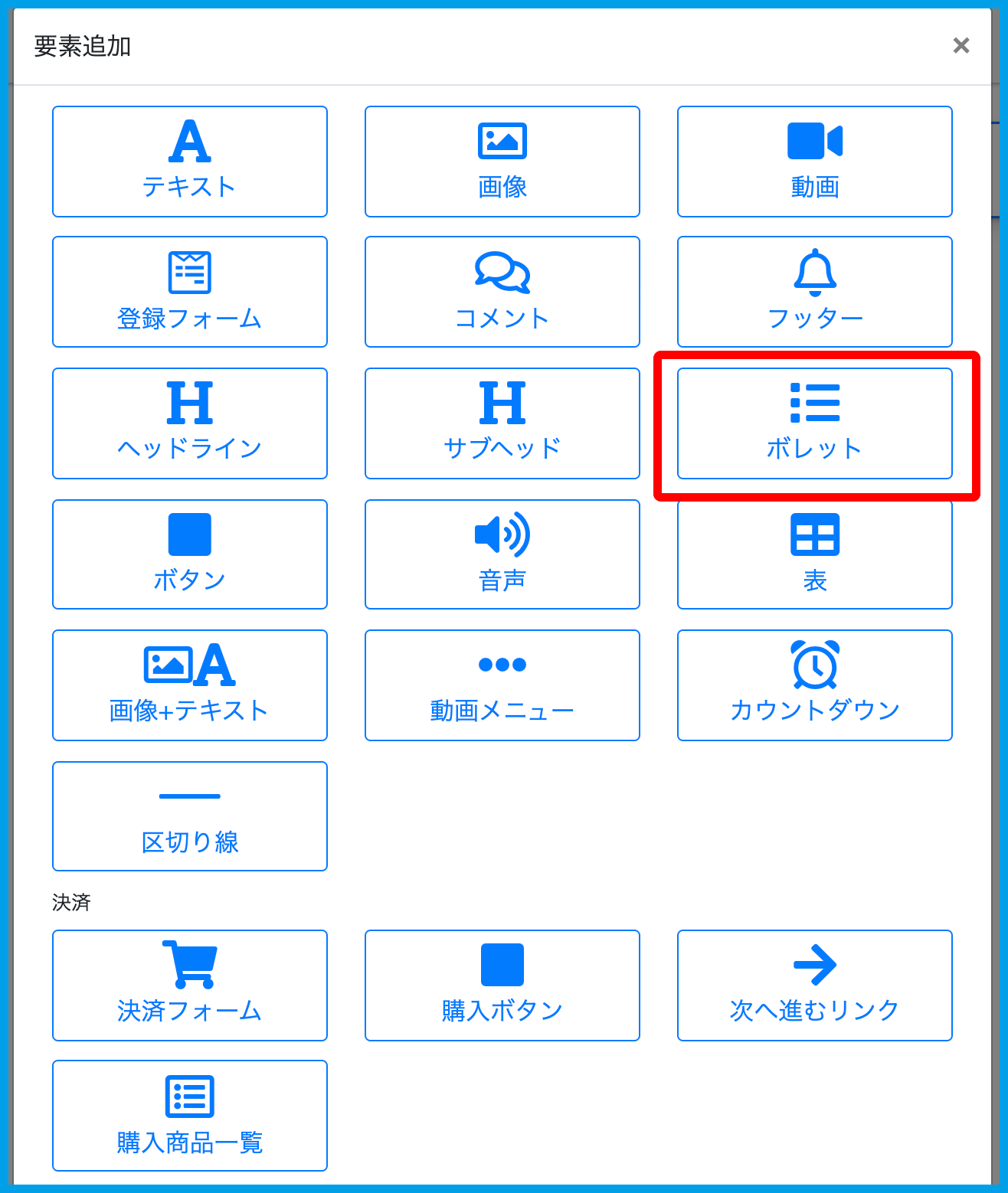Image resolution: width=1008 pixels, height=1193 pixels.
Task: Add a 画像+テキスト element
Action: [190, 685]
